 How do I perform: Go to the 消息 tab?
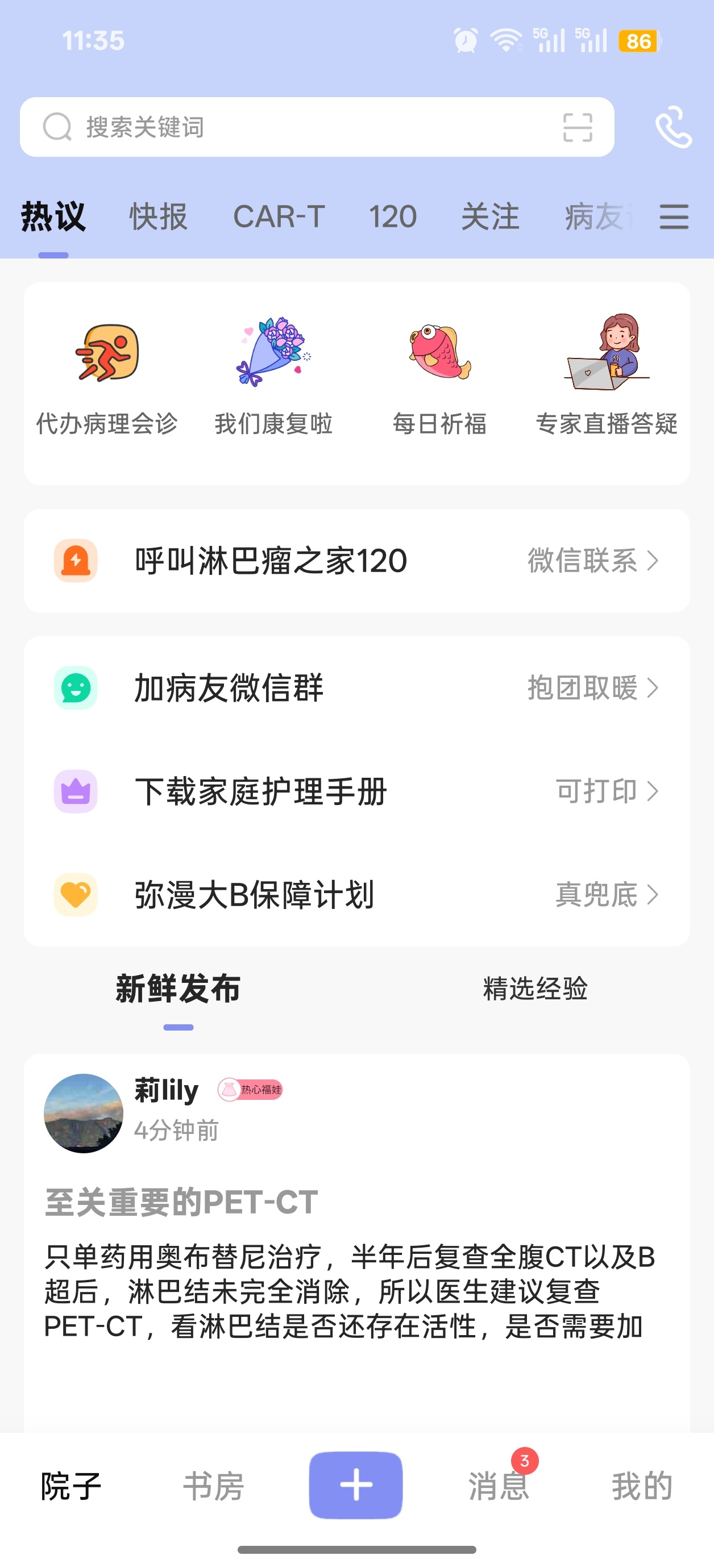click(499, 1486)
